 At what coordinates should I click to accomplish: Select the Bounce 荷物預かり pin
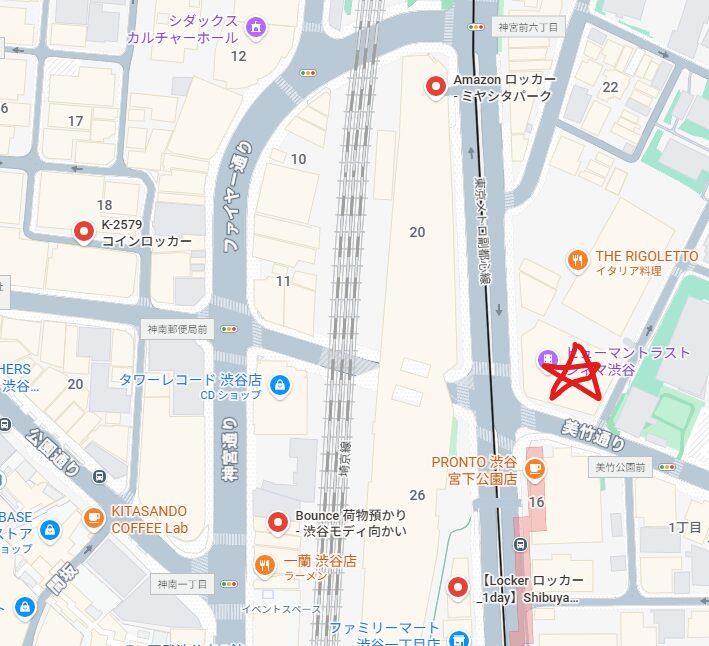[279, 522]
